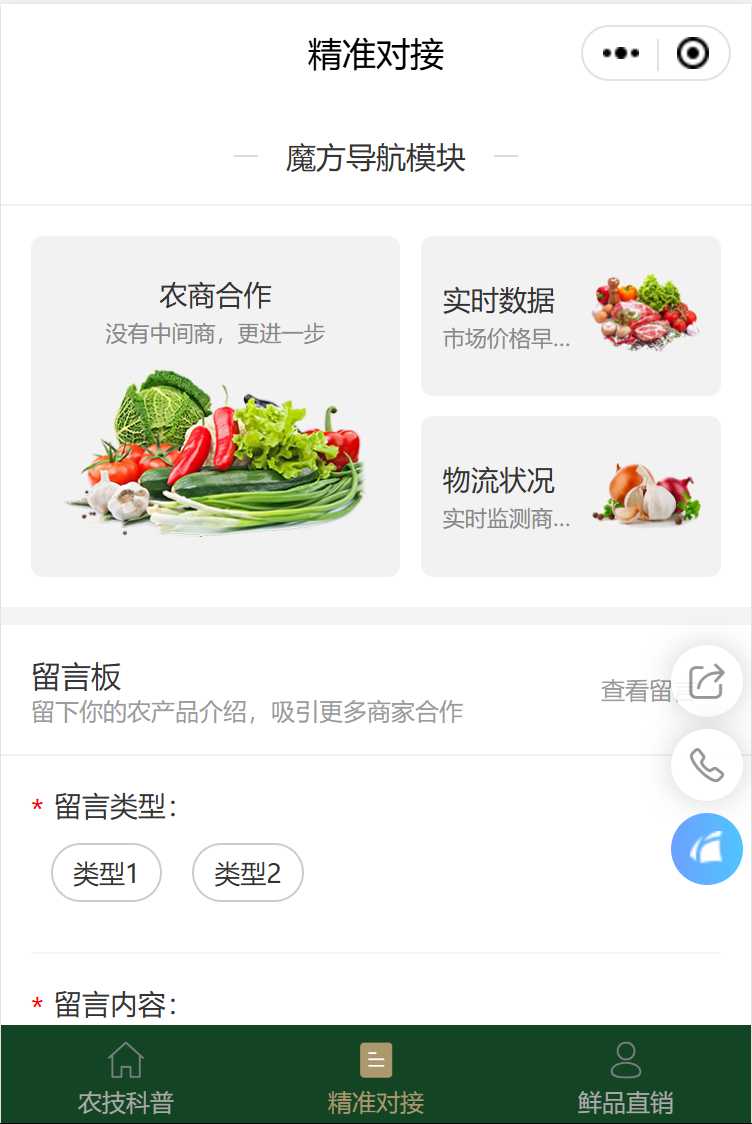This screenshot has width=752, height=1124.
Task: Open the 实时数据 card
Action: (570, 316)
